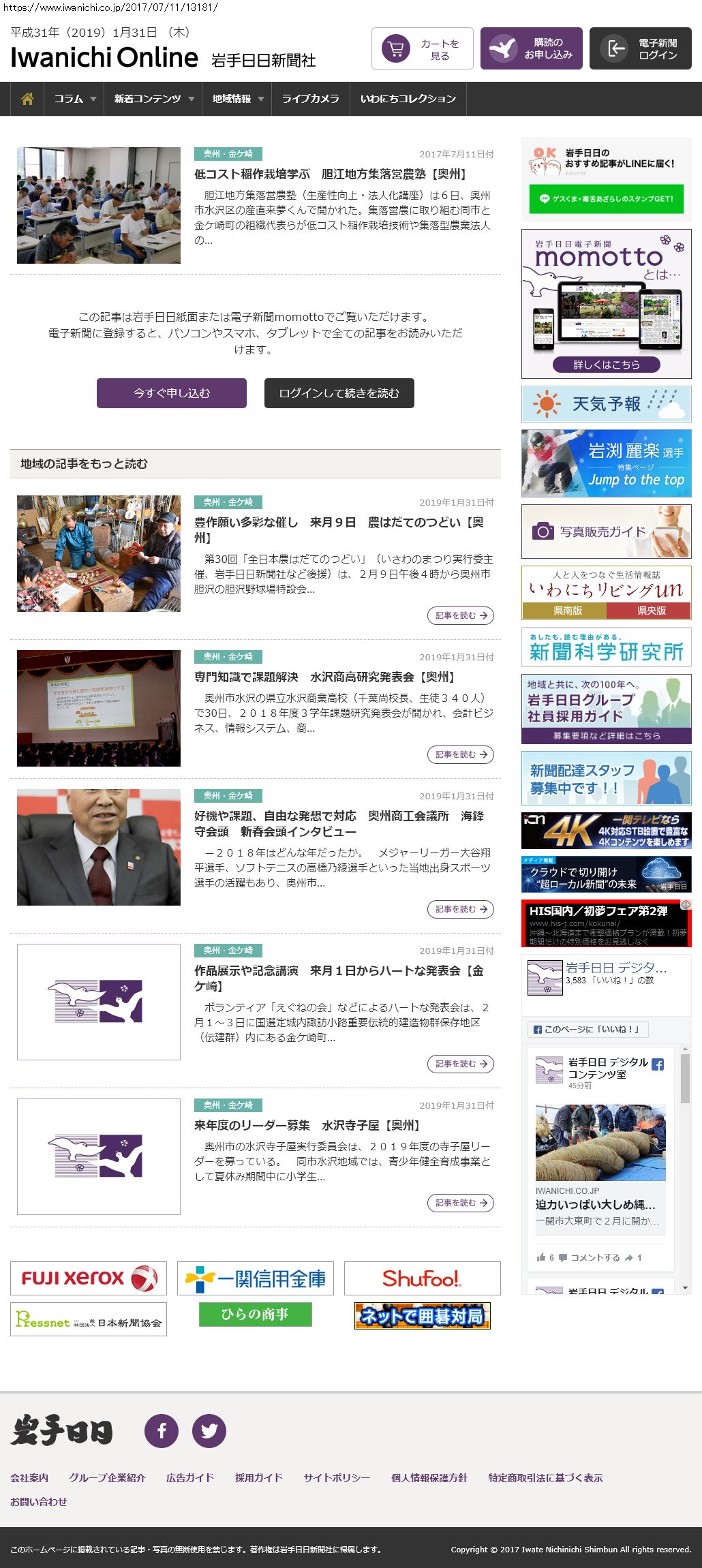Expand the コラム menu
The height and width of the screenshot is (1568, 702).
click(x=74, y=99)
